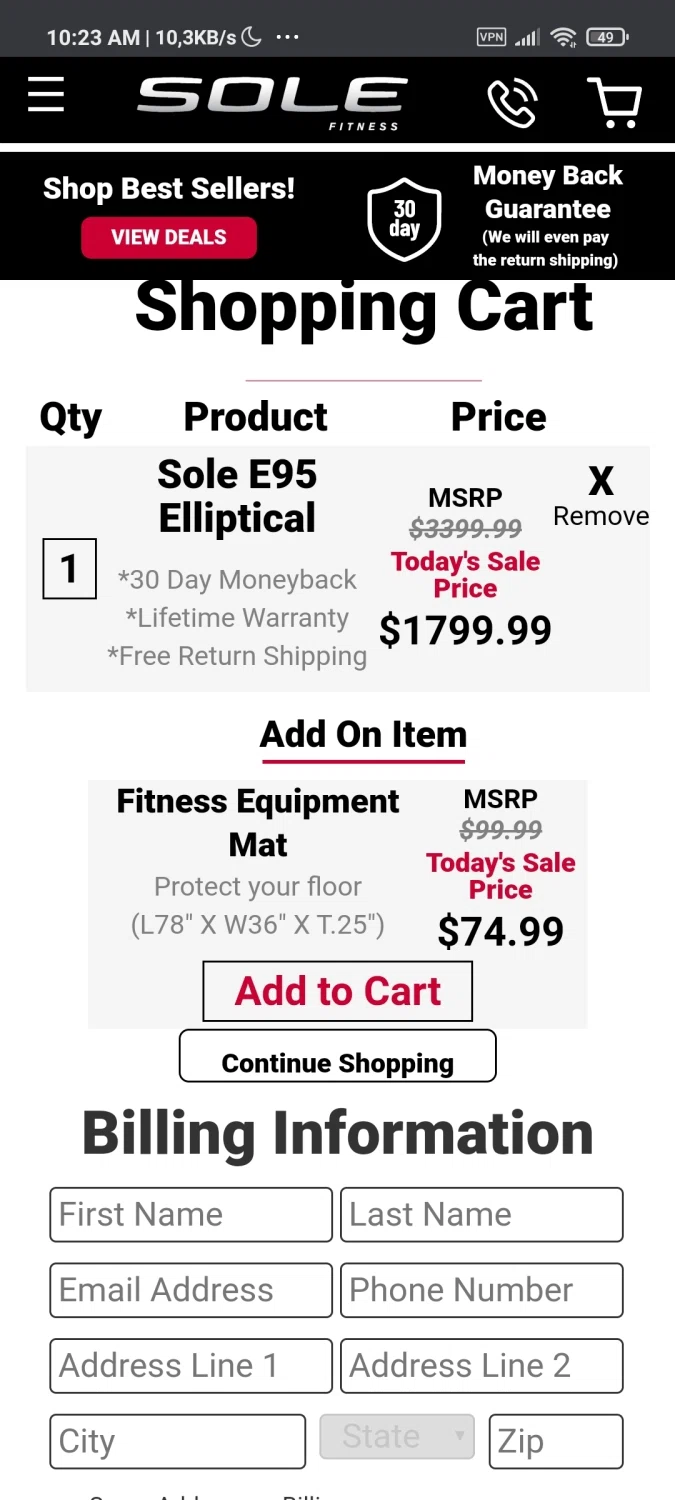675x1500 pixels.
Task: Select the Email Address field
Action: point(190,1290)
